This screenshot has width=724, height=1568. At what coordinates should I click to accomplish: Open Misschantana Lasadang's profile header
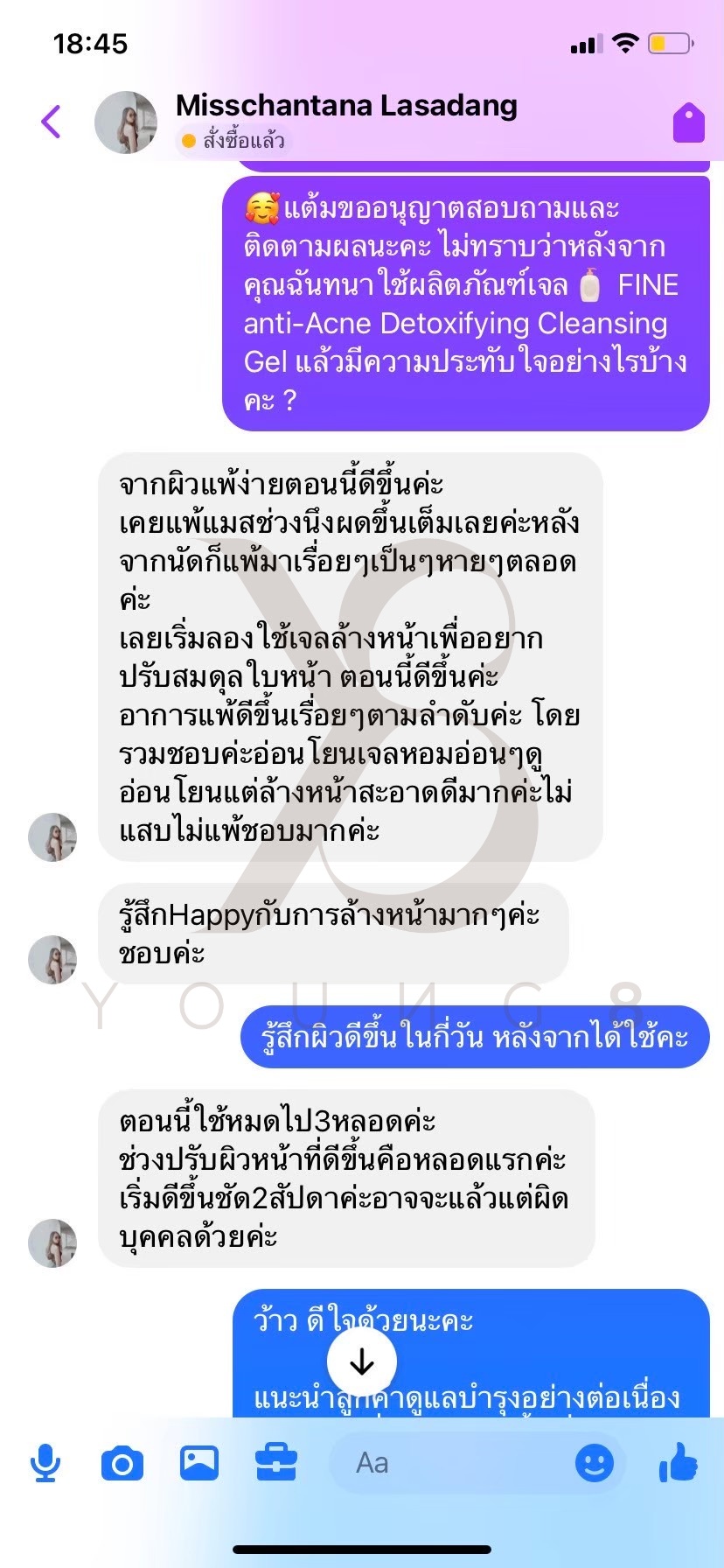pos(346,107)
